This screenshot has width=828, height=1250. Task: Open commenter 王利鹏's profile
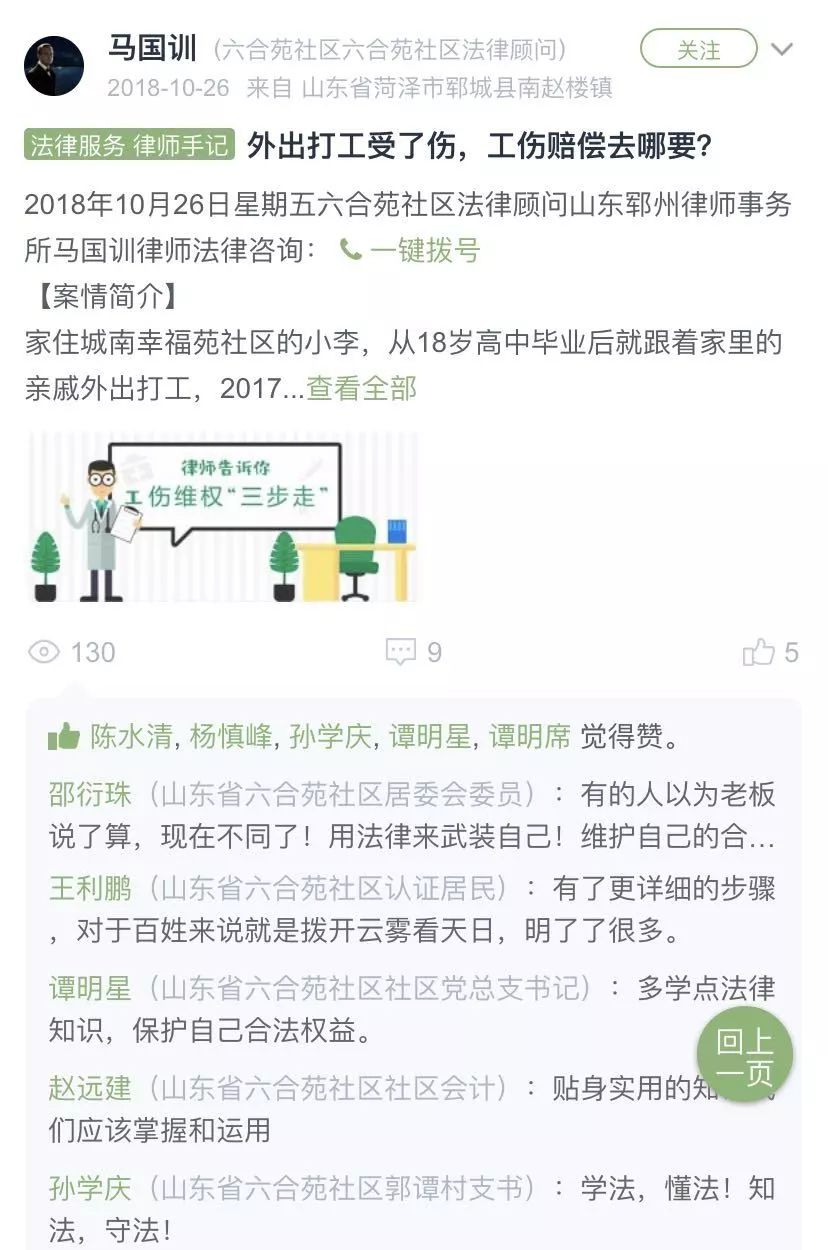coord(90,888)
